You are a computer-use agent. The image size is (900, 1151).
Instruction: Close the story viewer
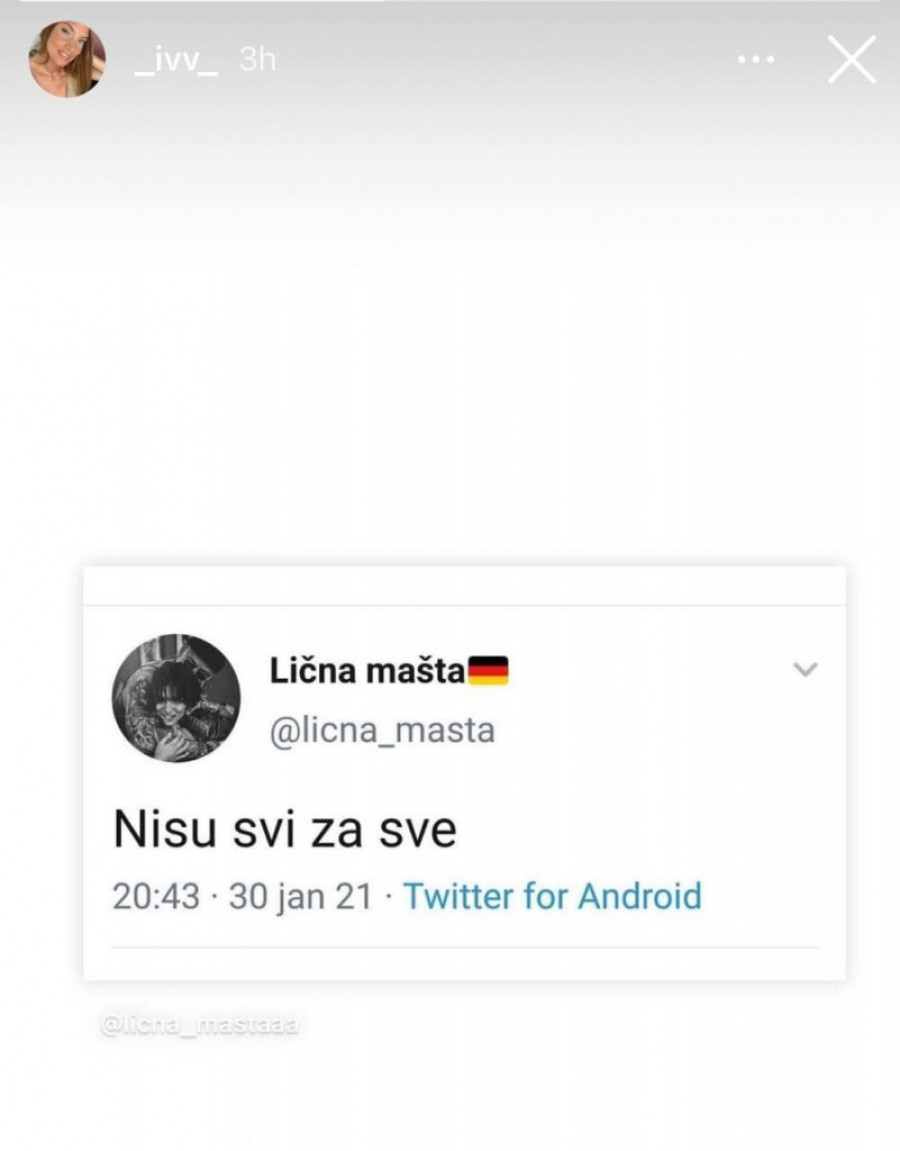click(x=852, y=60)
